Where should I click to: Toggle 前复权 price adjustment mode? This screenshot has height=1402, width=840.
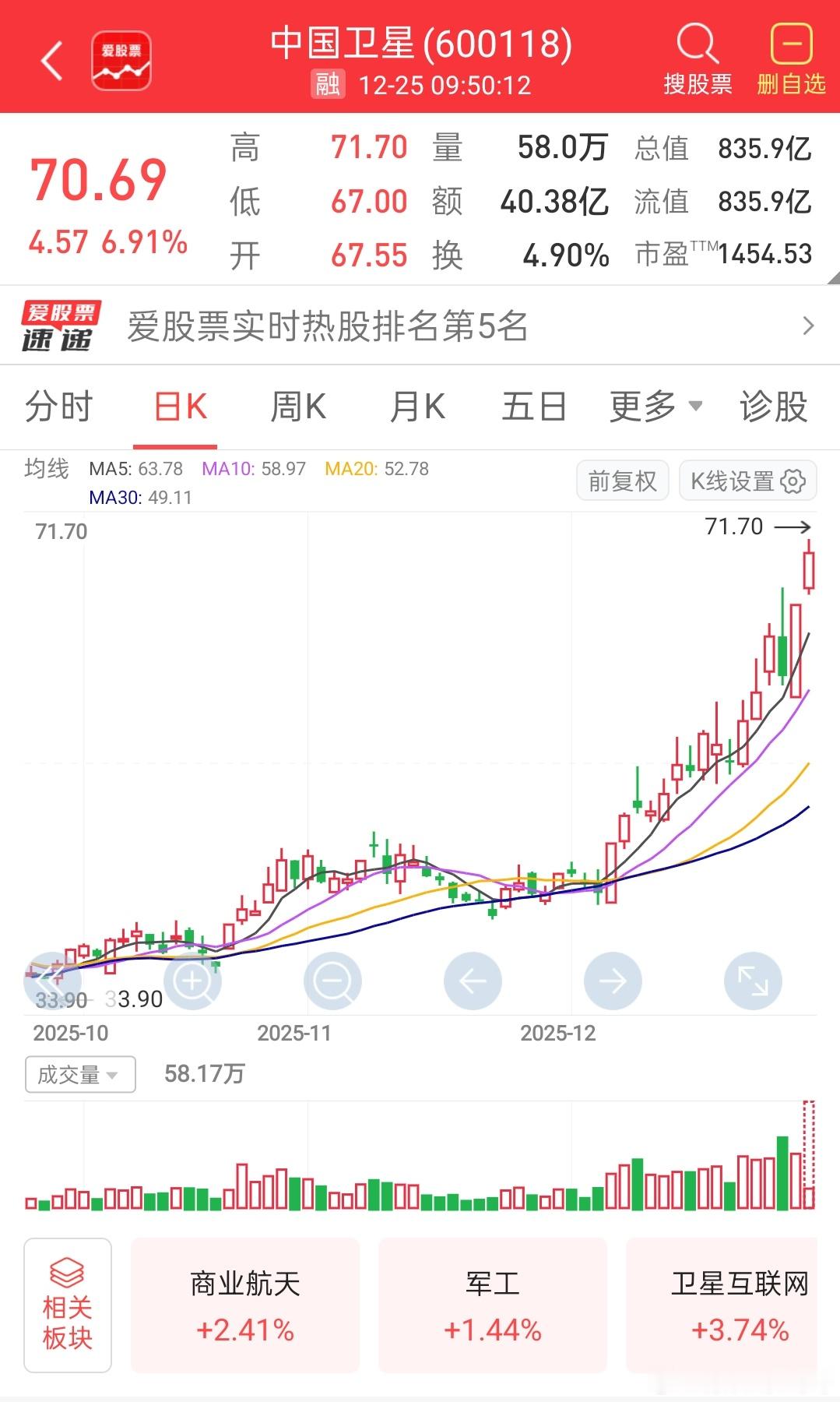pyautogui.click(x=621, y=481)
